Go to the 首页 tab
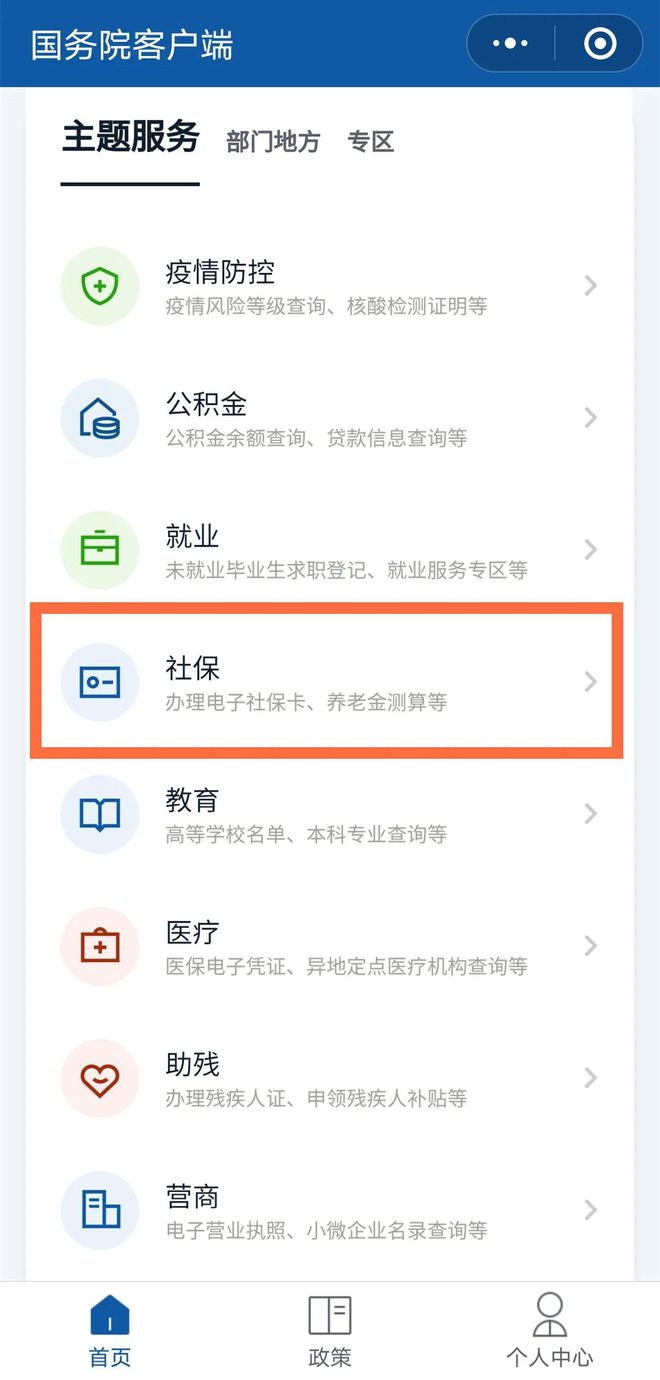This screenshot has height=1380, width=660. [110, 1330]
